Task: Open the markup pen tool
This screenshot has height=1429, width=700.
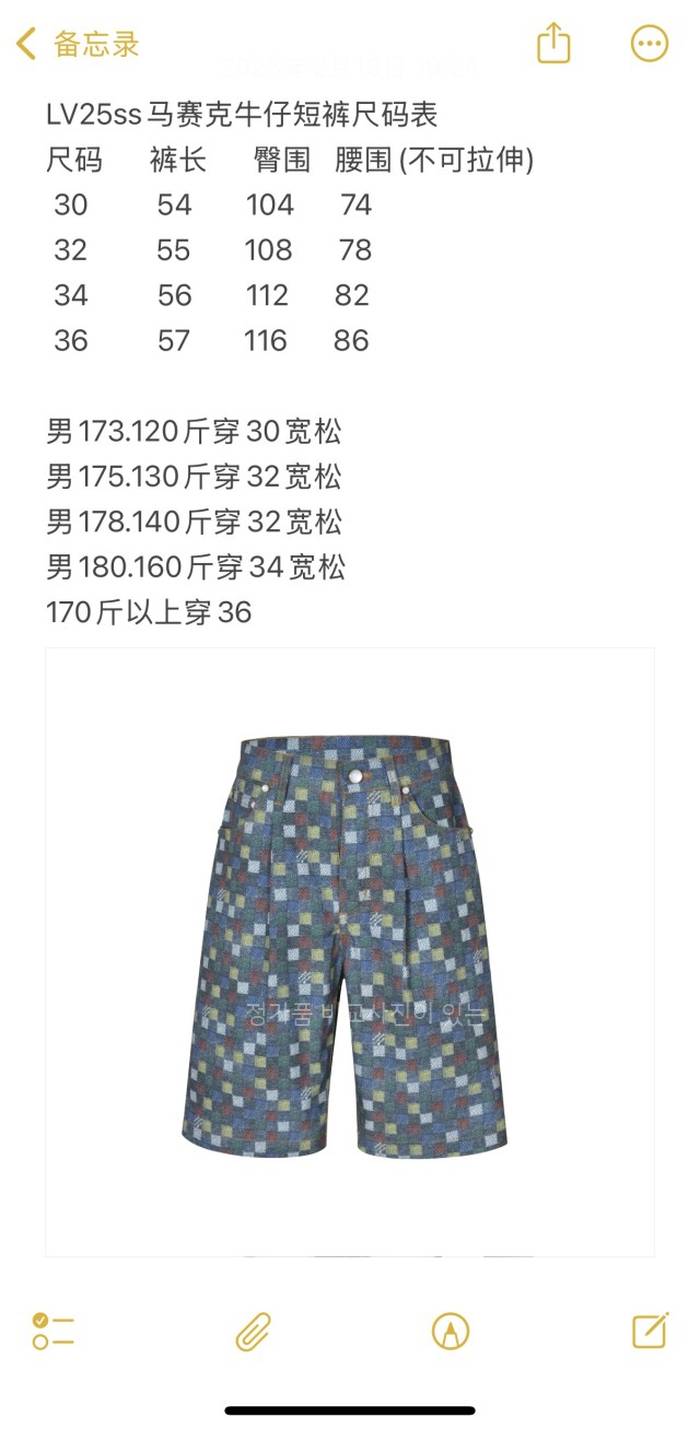Action: 451,1331
